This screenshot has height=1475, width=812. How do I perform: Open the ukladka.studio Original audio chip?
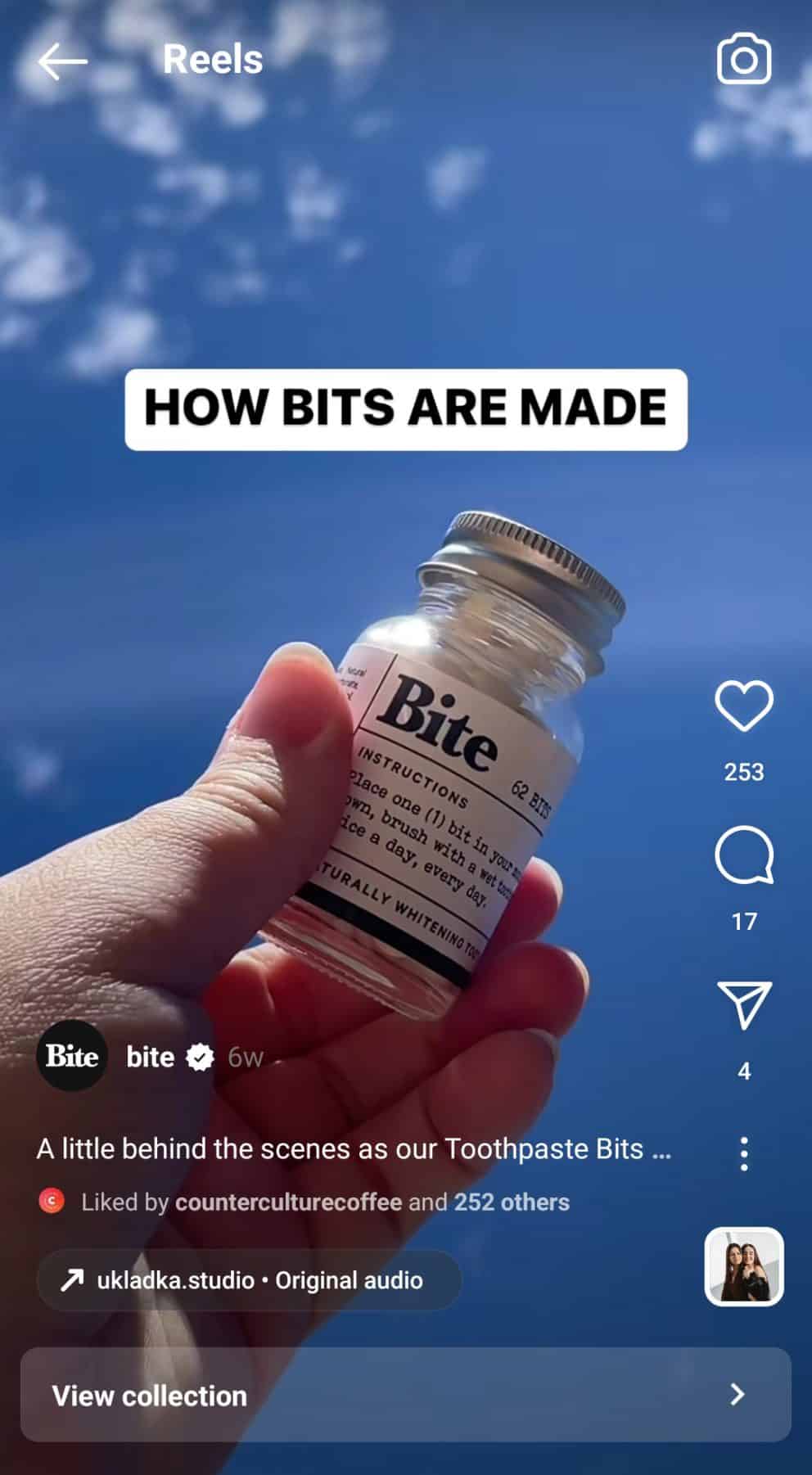click(x=249, y=1280)
